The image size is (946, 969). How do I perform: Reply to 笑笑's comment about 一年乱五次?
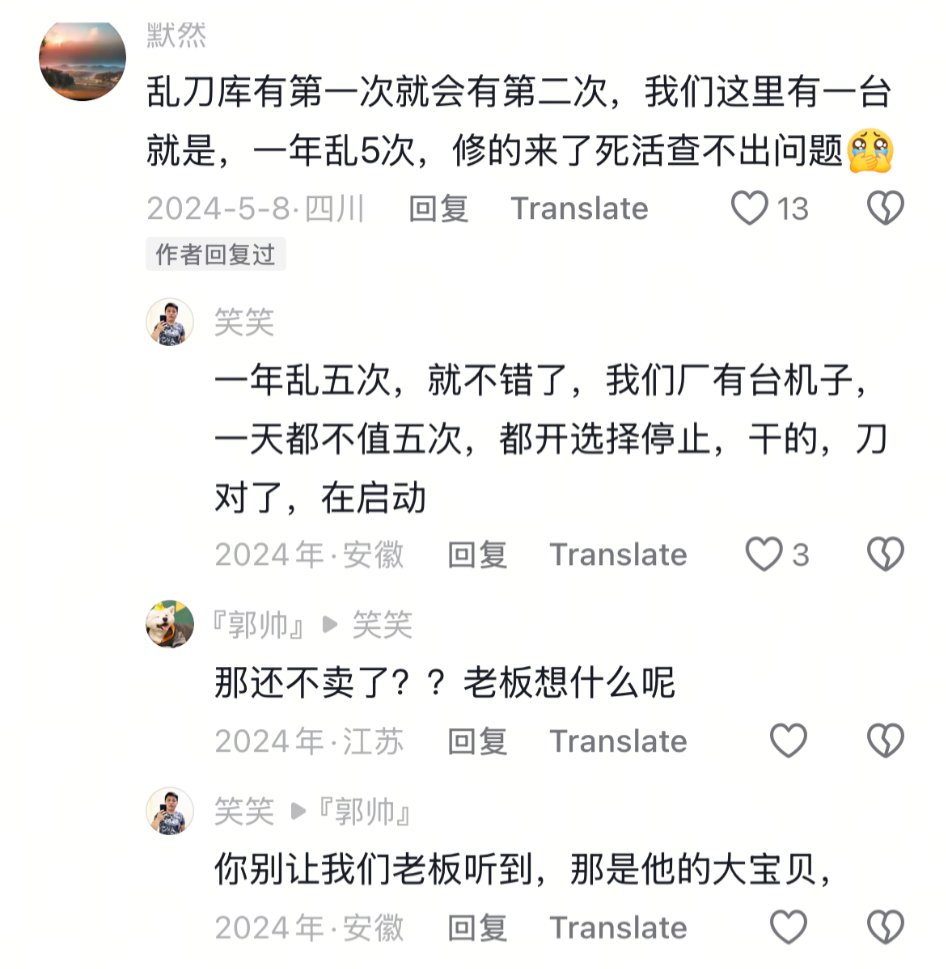tap(477, 554)
